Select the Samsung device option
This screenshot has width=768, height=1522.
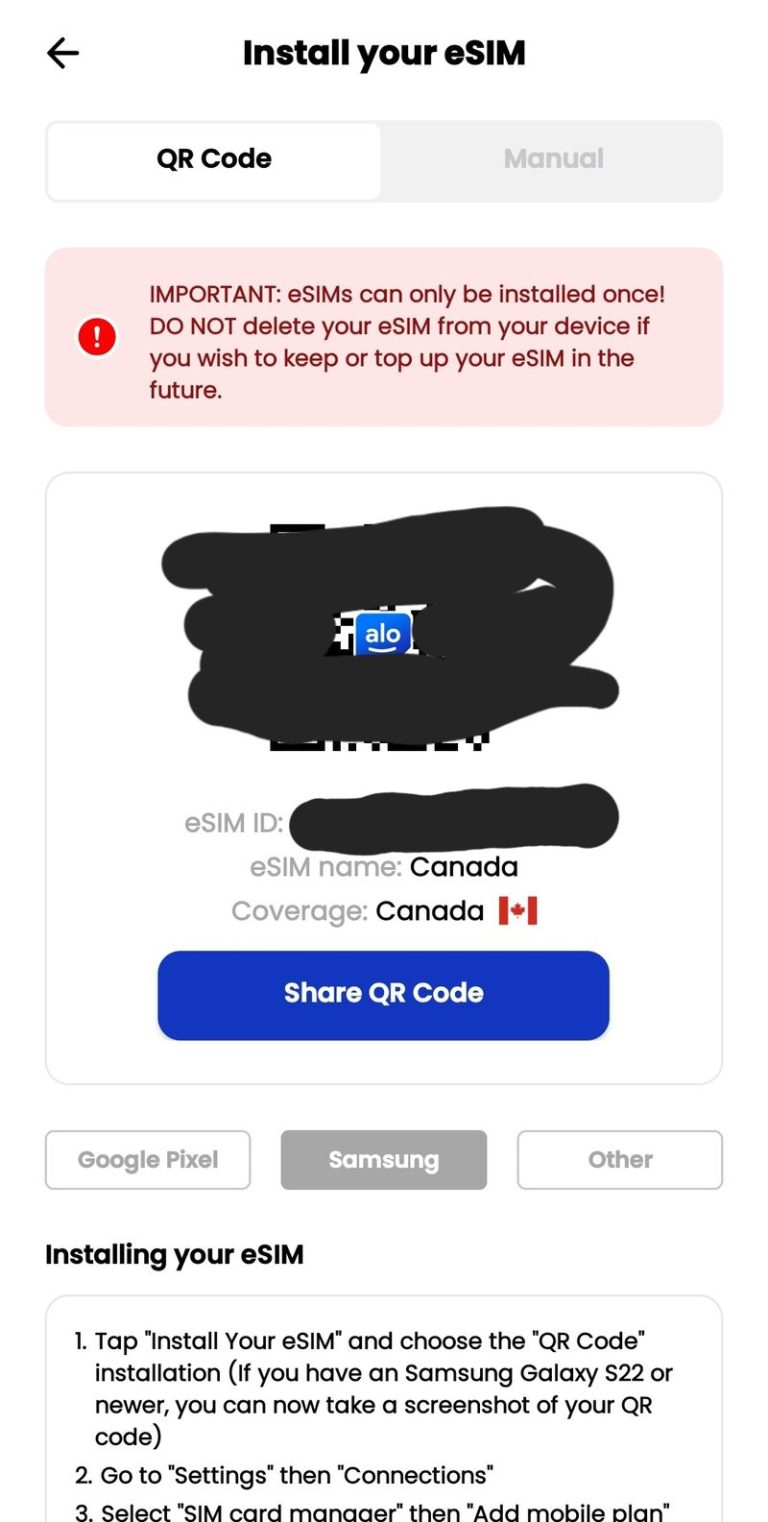pyautogui.click(x=383, y=1159)
